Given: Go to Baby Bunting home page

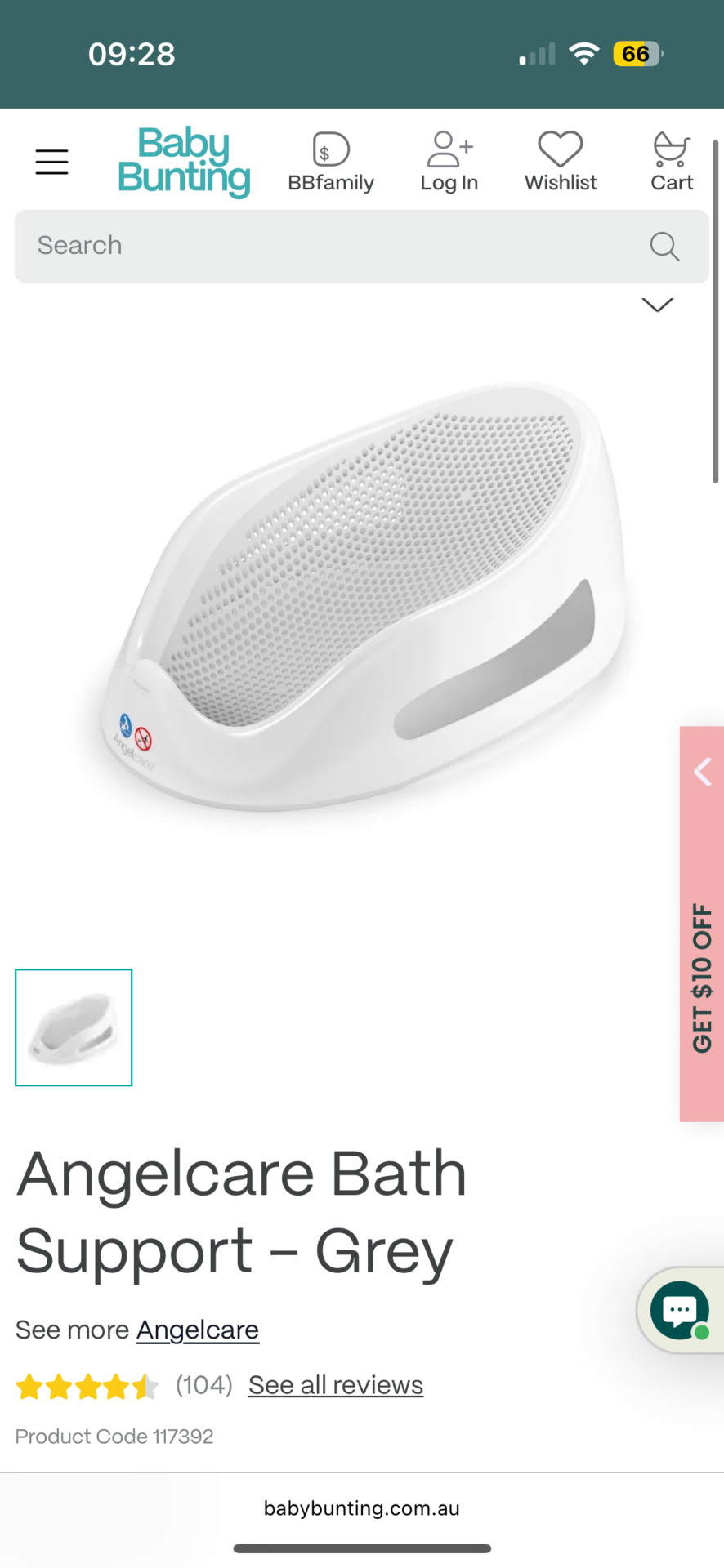Looking at the screenshot, I should pos(184,162).
